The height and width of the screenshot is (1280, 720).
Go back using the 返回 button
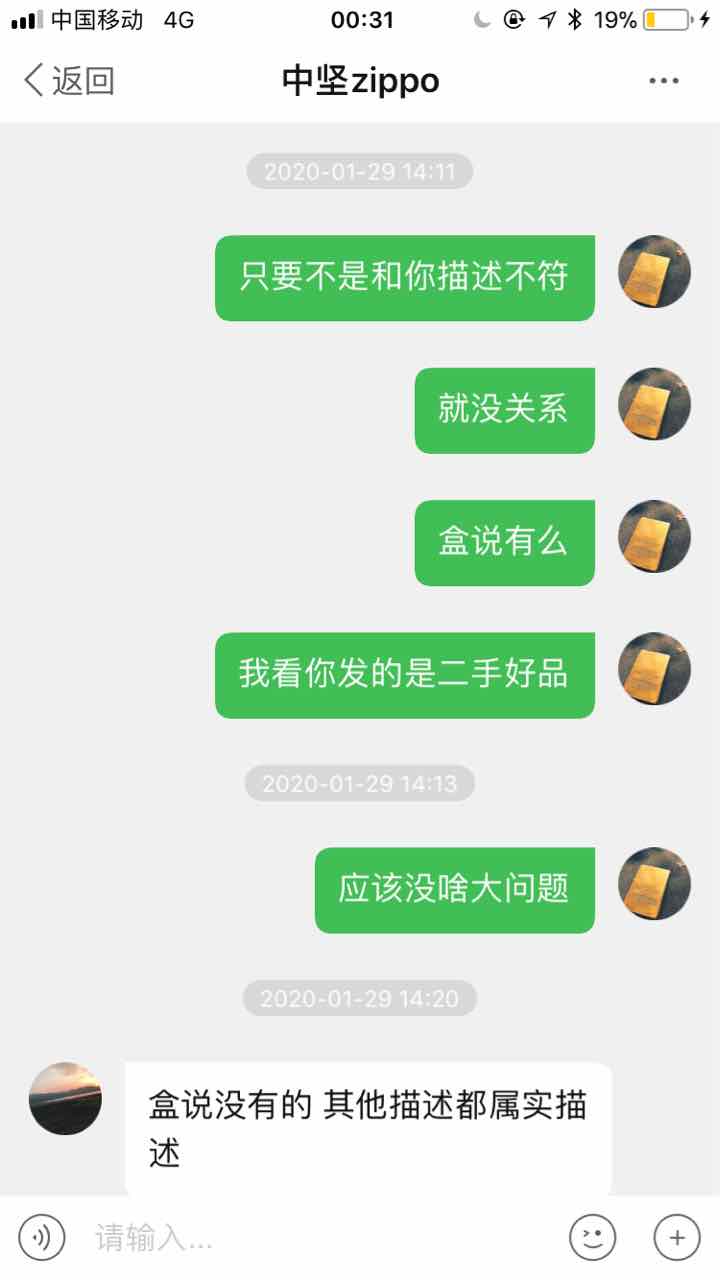[68, 81]
